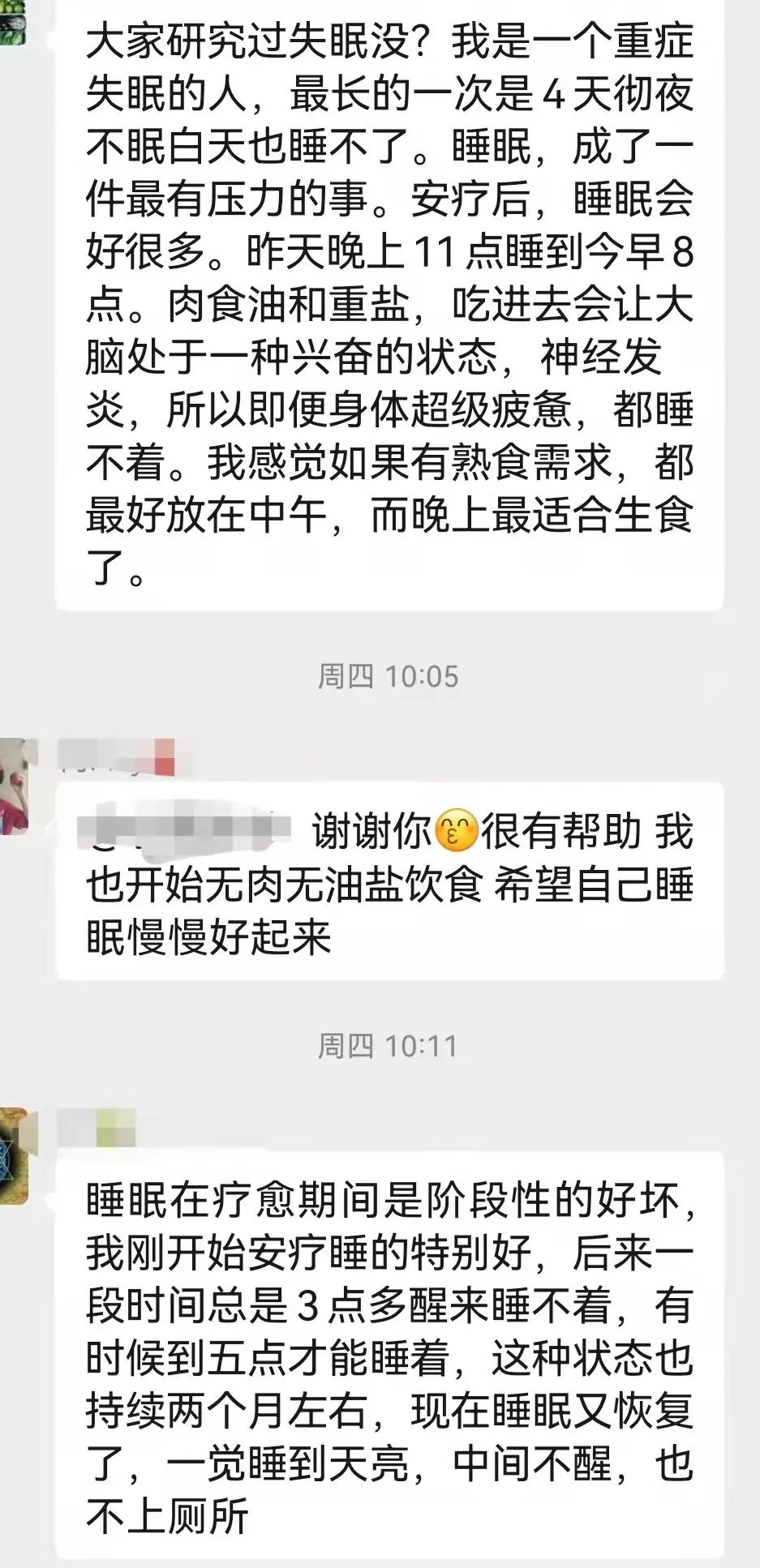Screen dimensions: 760x1568
Task: Open avatar beside the 大家研究过失眠没 message
Action: (12, 23)
